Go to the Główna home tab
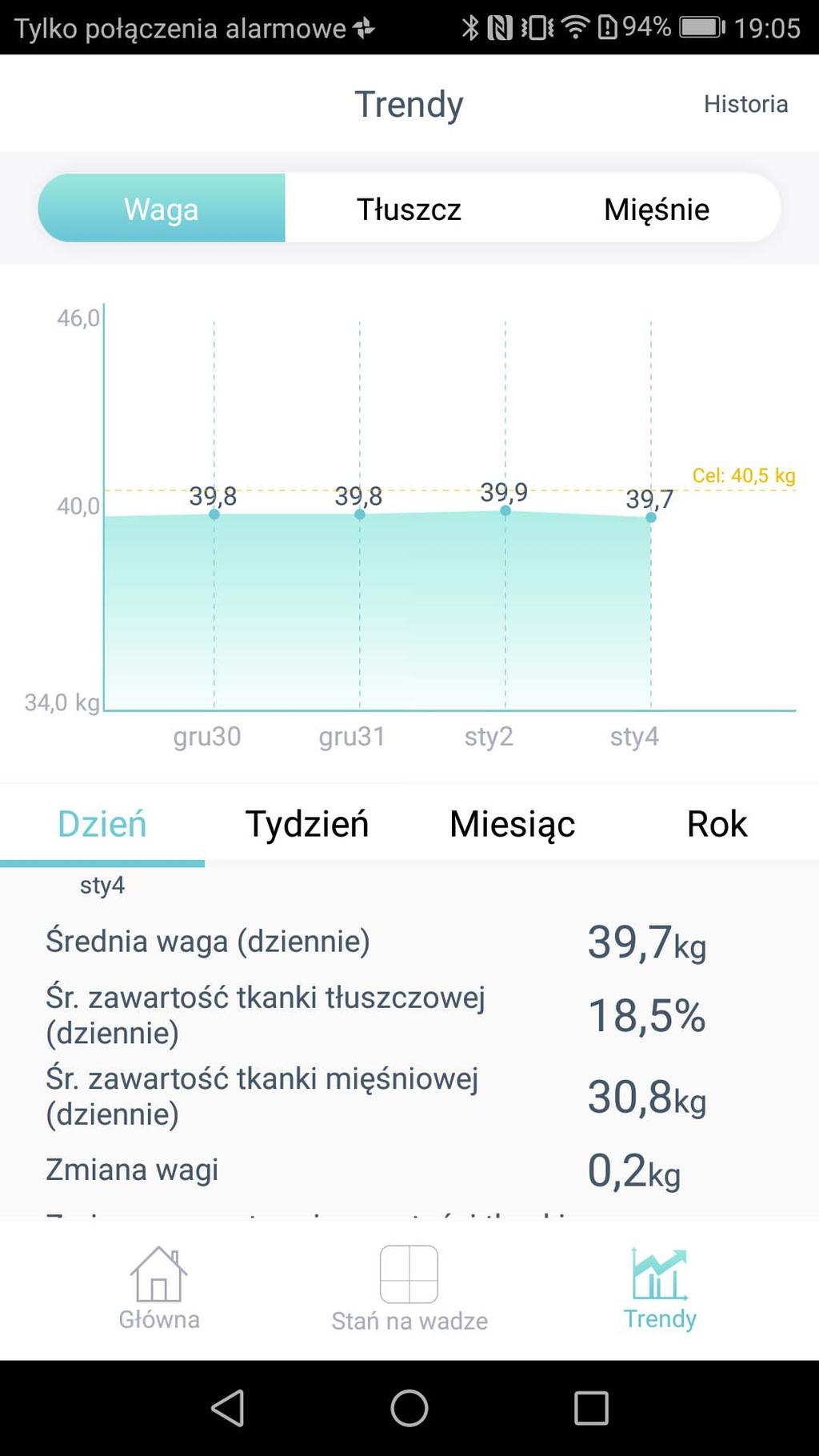Screen dimensions: 819x1456 click(159, 1289)
